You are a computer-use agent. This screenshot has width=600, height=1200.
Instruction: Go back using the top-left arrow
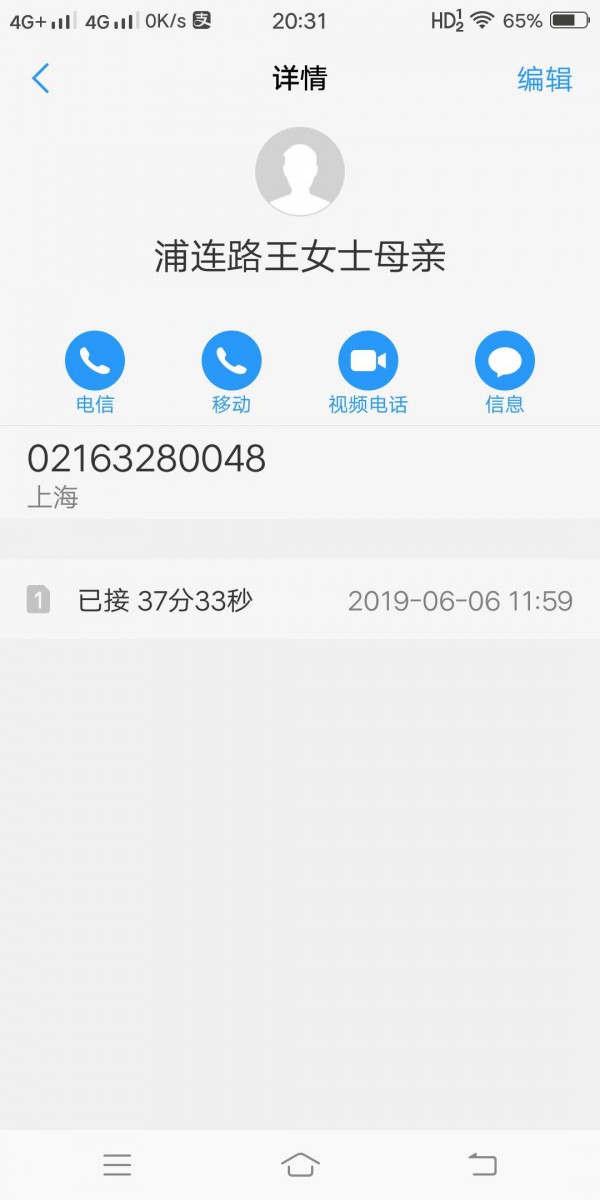pyautogui.click(x=40, y=78)
